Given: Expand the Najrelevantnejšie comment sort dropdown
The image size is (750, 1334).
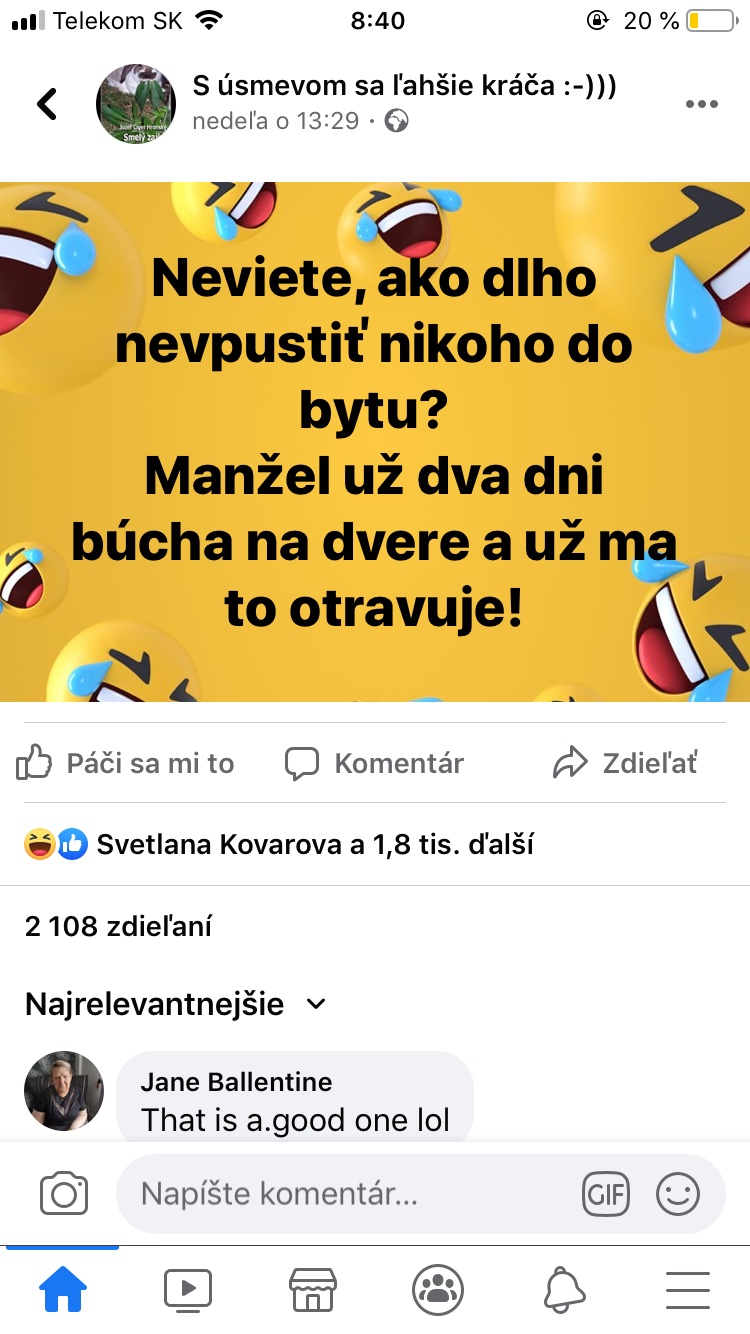Looking at the screenshot, I should click(176, 1004).
